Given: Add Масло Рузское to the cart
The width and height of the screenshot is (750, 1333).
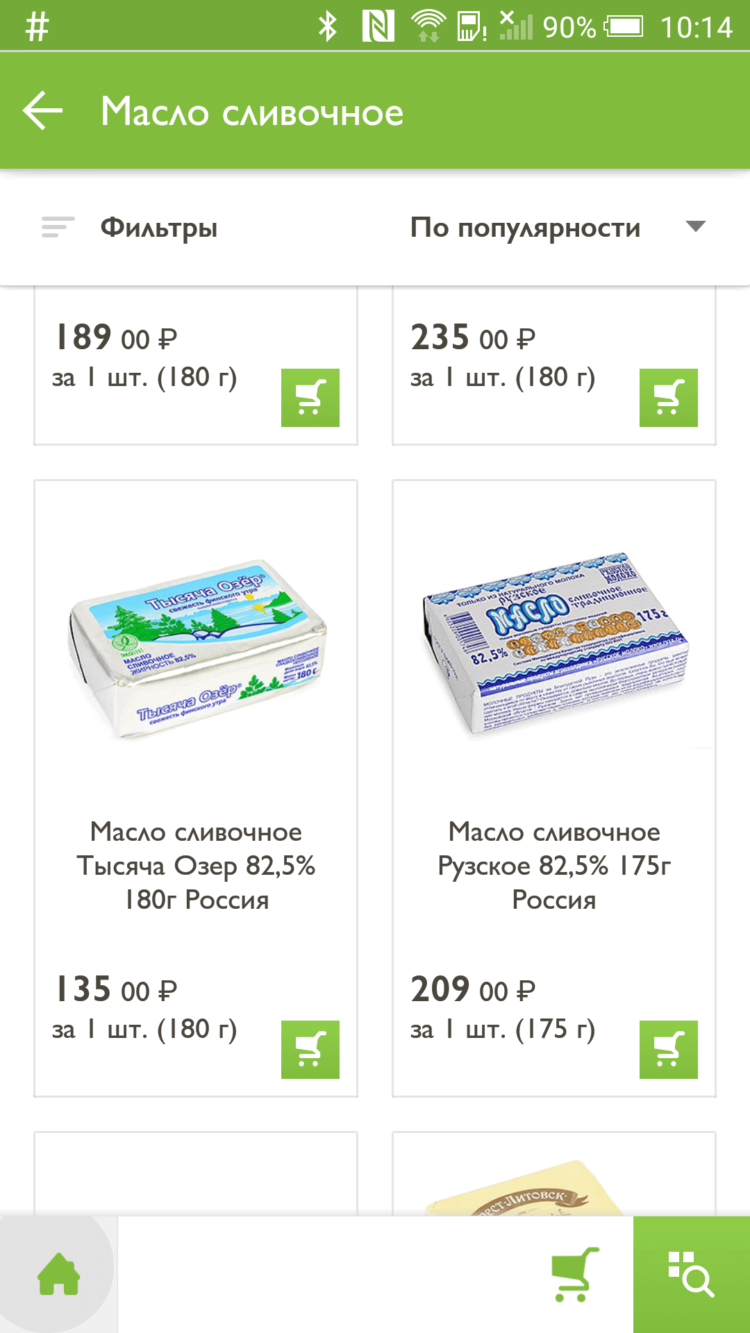Looking at the screenshot, I should coord(668,1049).
